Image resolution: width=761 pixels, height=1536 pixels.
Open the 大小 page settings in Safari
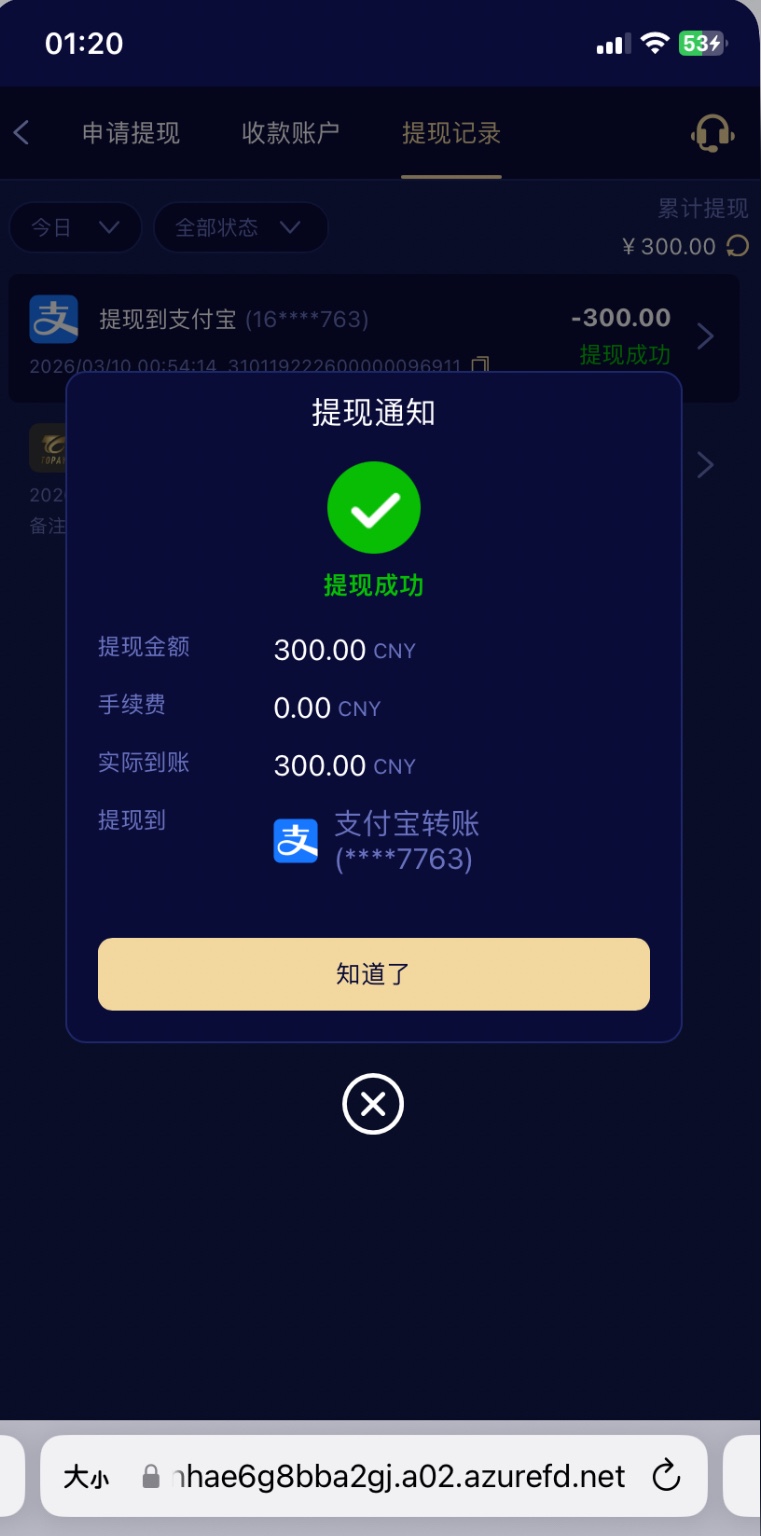pyautogui.click(x=86, y=1477)
